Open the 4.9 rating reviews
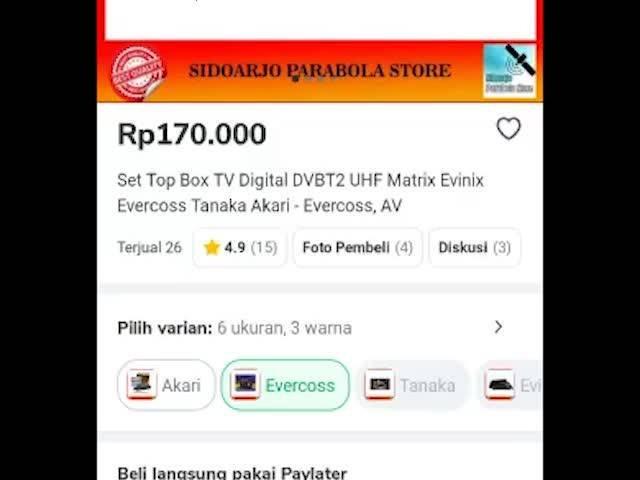This screenshot has height=480, width=640. click(x=239, y=247)
